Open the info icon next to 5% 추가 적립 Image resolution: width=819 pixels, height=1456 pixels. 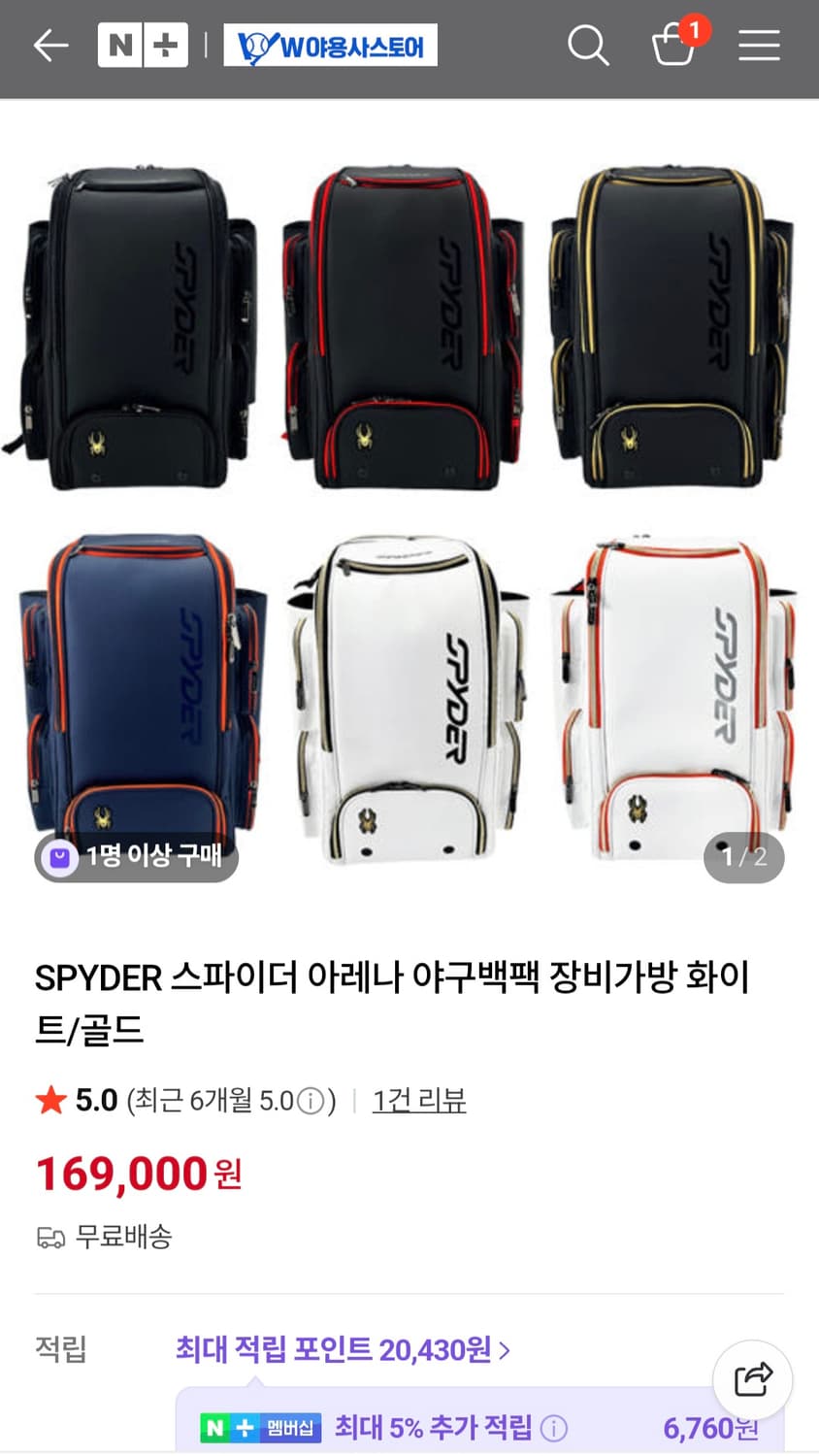tap(552, 1428)
